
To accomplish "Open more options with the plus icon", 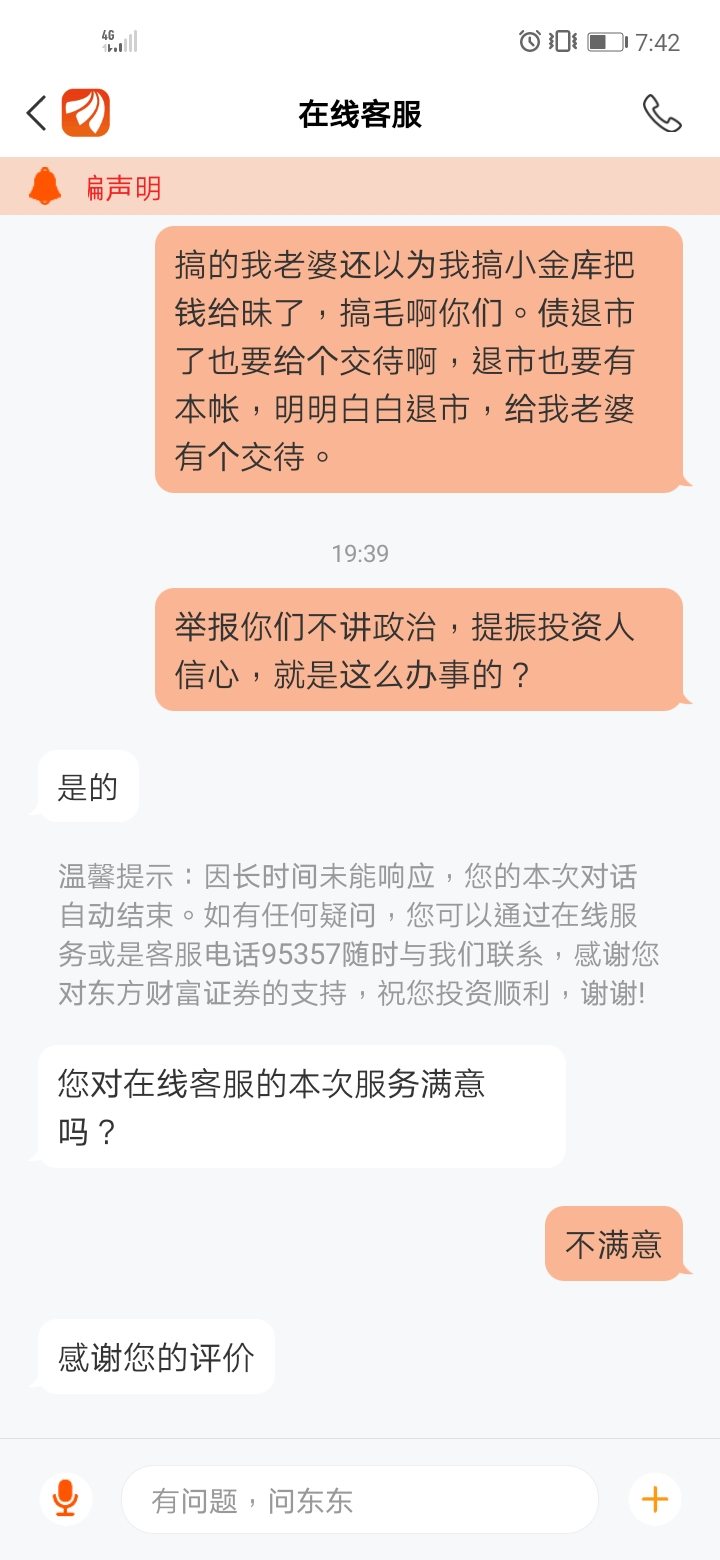I will (x=655, y=1499).
